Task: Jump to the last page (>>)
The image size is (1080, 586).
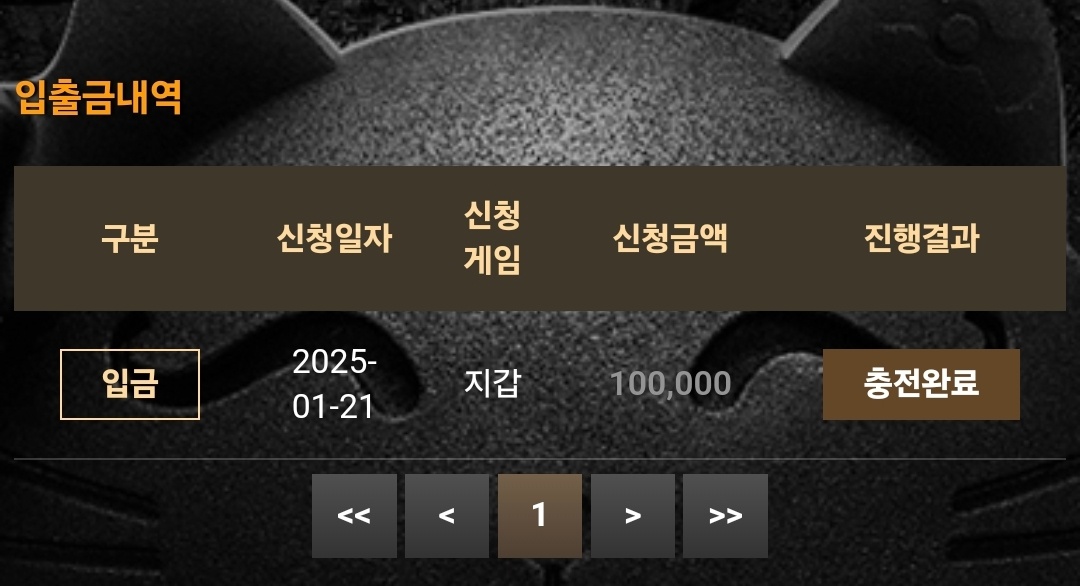Action: tap(725, 515)
